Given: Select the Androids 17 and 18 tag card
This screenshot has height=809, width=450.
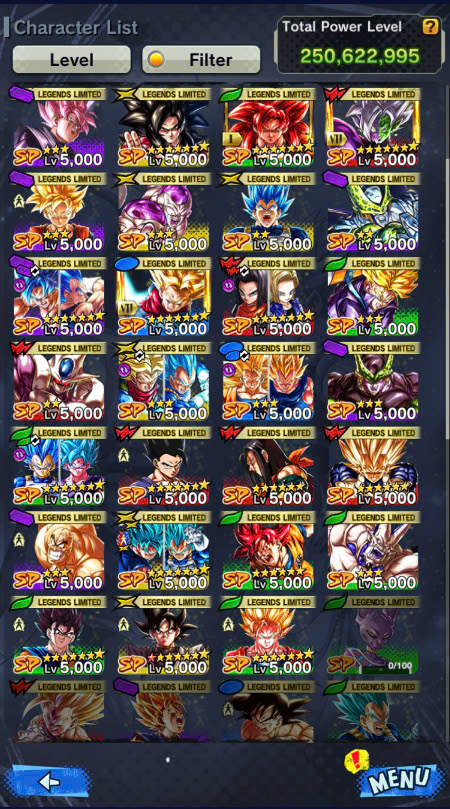Looking at the screenshot, I should (267, 297).
